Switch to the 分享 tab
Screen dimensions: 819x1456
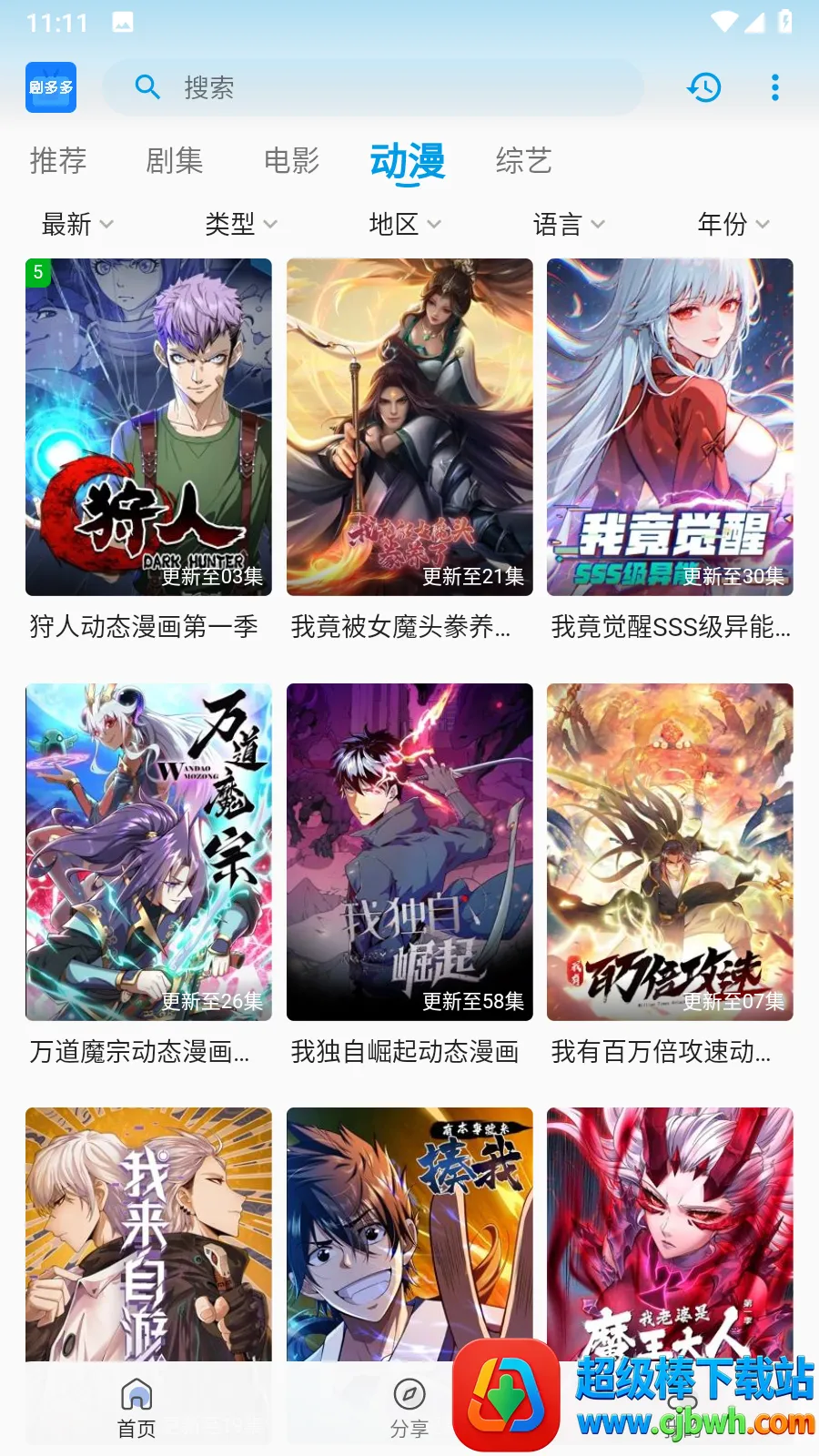409,1407
